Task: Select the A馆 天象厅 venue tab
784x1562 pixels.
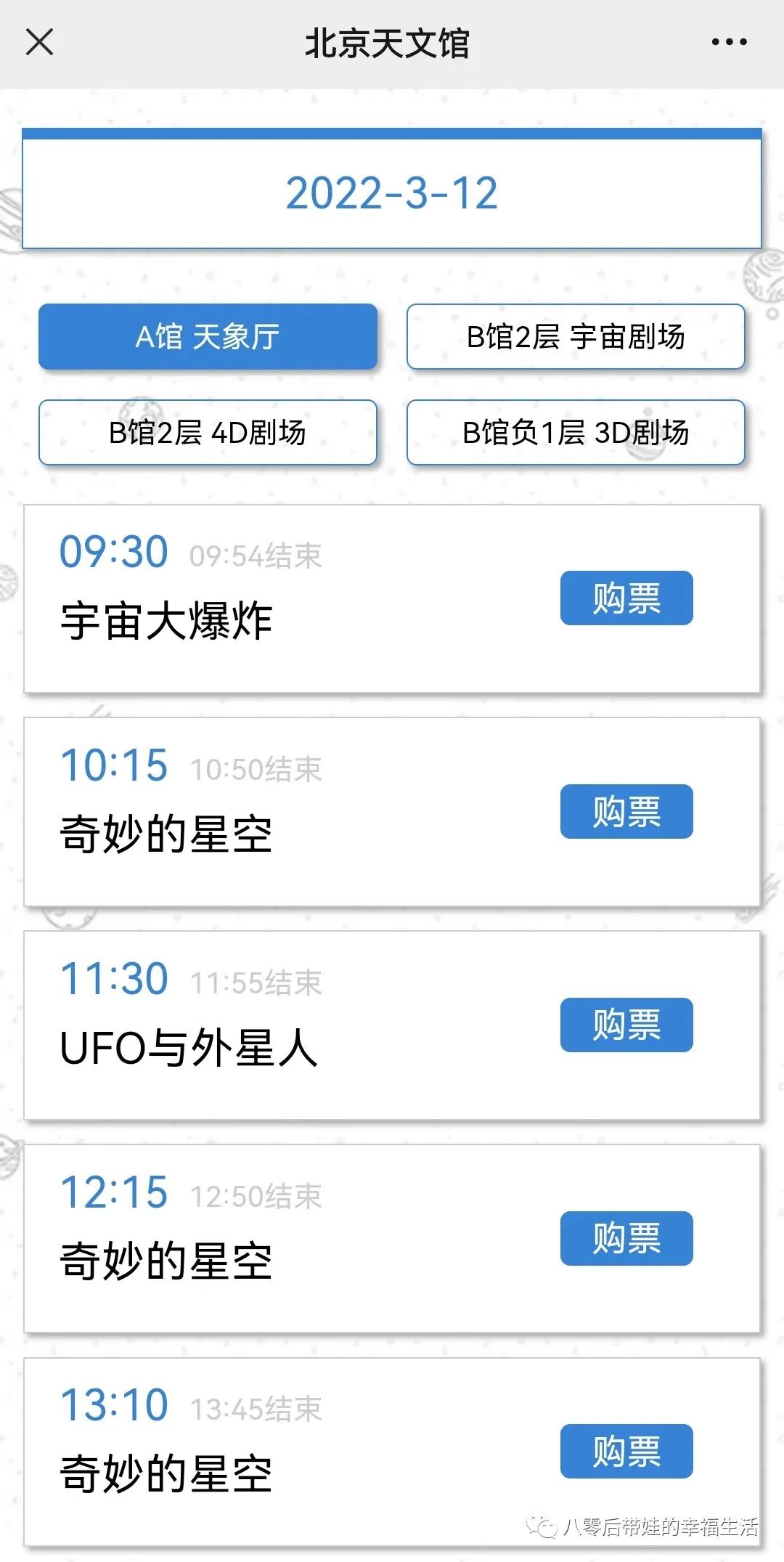Action: point(208,337)
